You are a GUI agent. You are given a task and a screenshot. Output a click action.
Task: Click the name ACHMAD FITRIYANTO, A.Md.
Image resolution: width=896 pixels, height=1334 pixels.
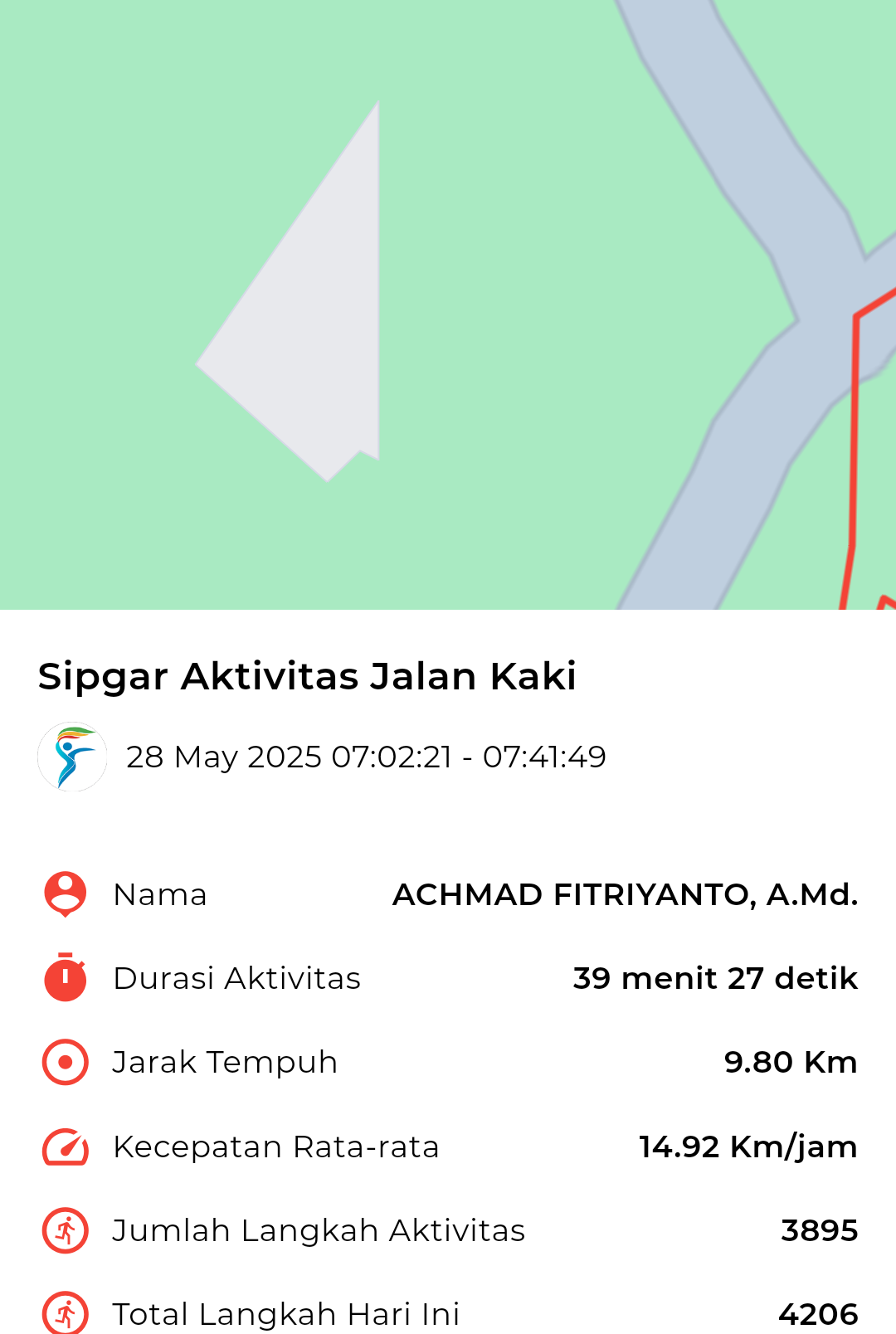[625, 894]
